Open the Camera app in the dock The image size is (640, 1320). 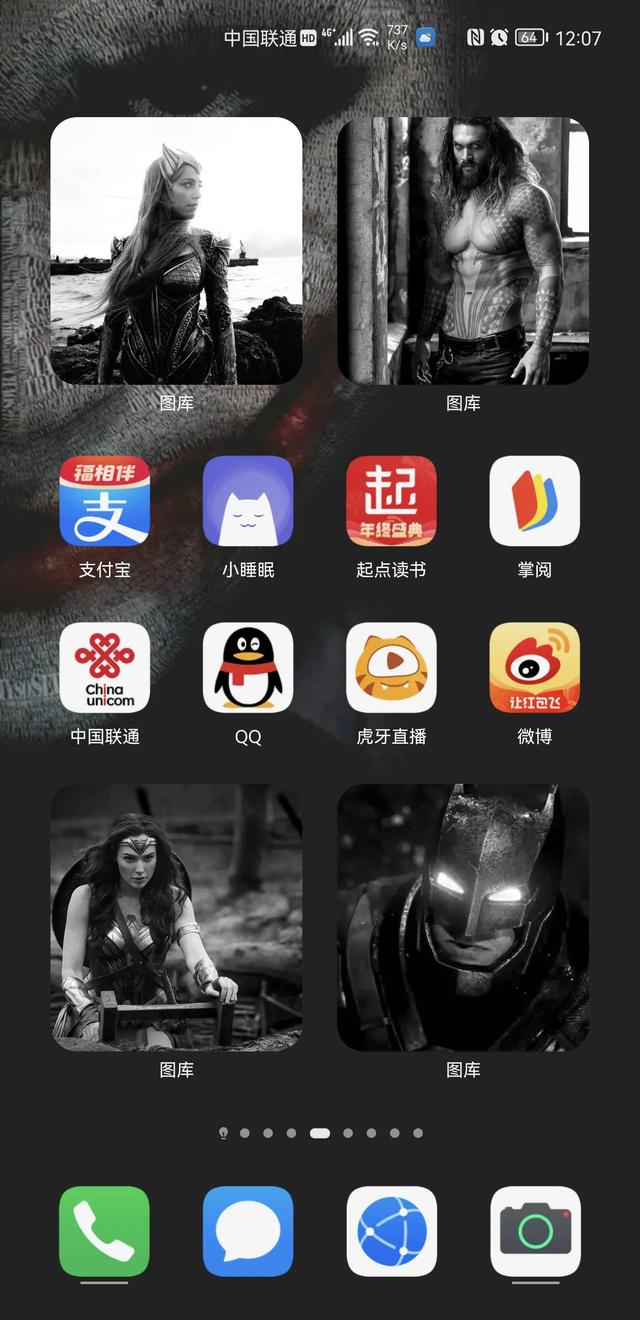pyautogui.click(x=534, y=1231)
